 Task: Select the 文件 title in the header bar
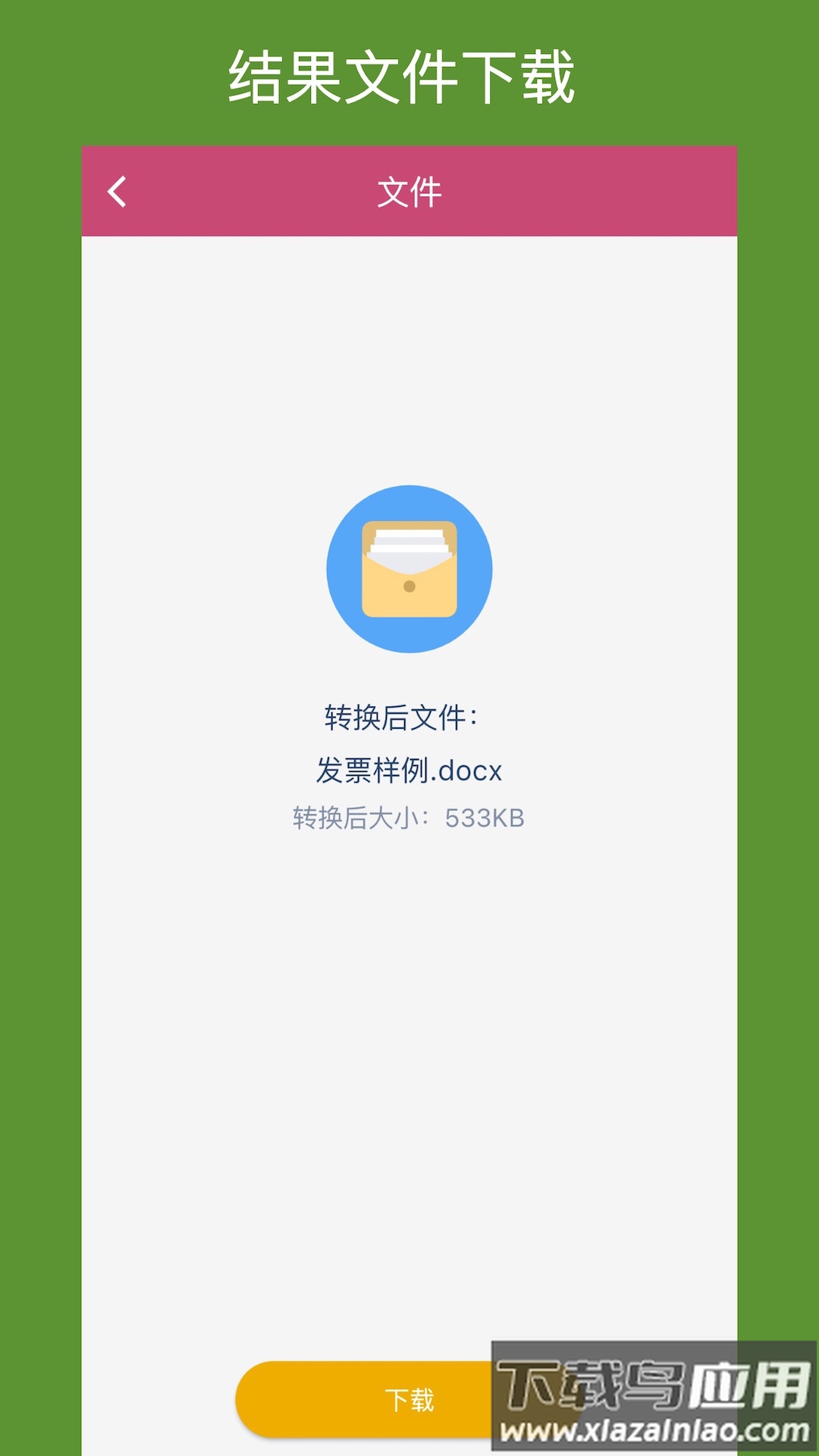coord(409,192)
